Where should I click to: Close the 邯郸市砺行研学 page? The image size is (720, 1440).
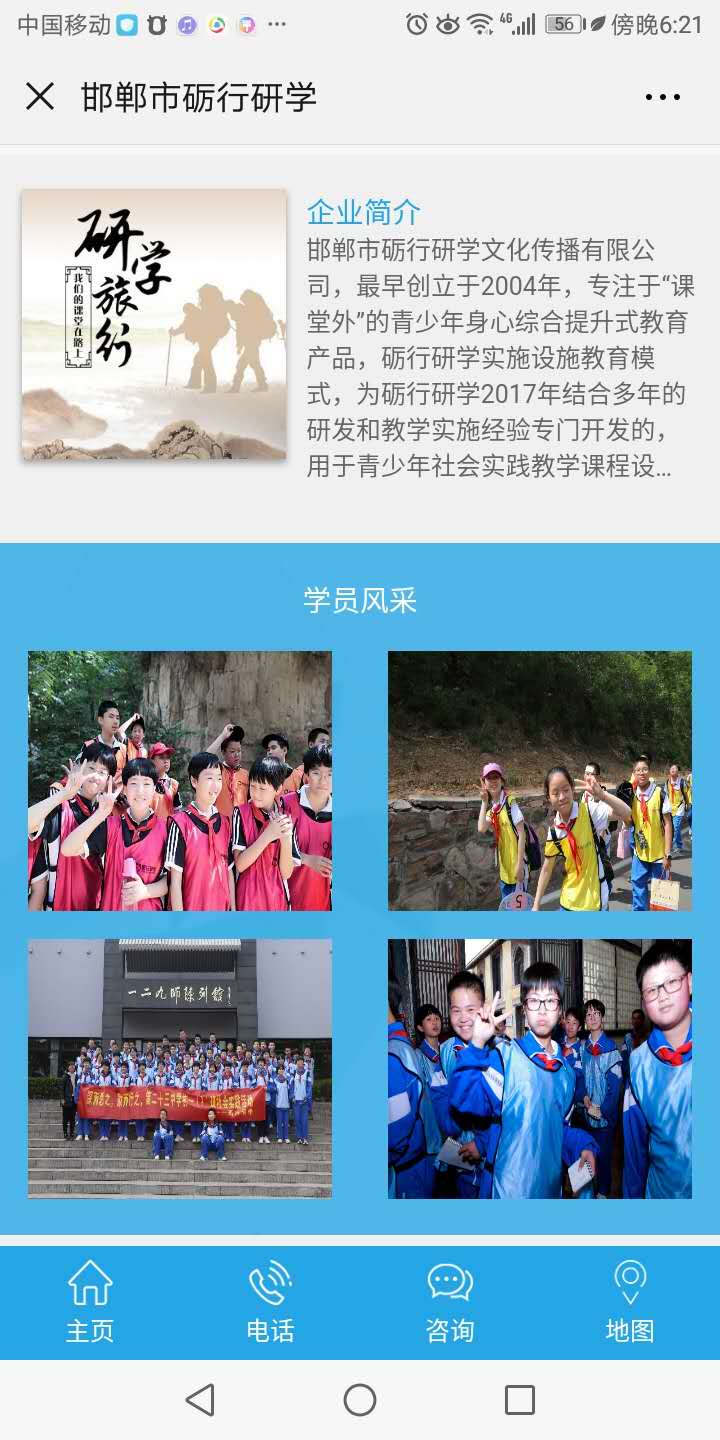(x=40, y=97)
